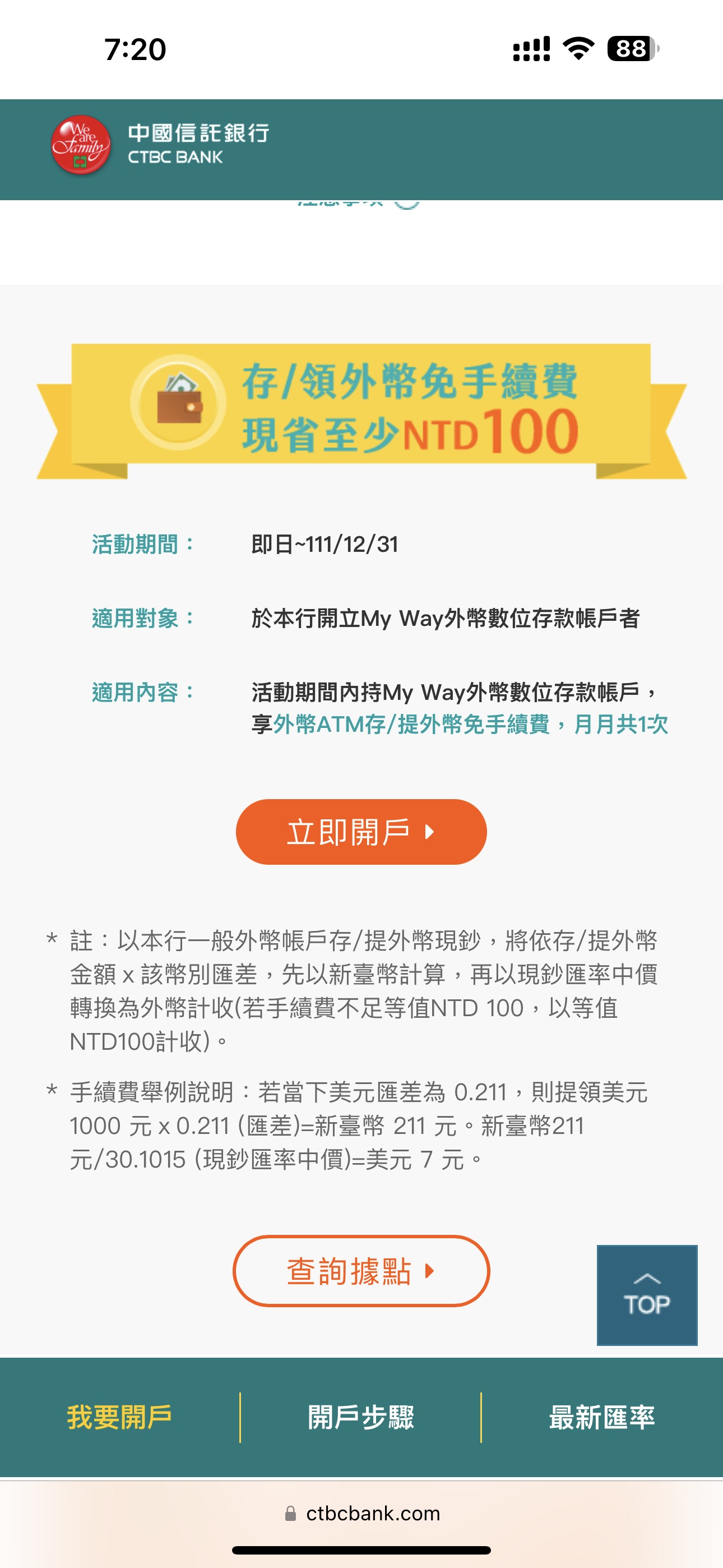The image size is (723, 1568).
Task: Jump back up with the TOP button
Action: pos(646,1295)
